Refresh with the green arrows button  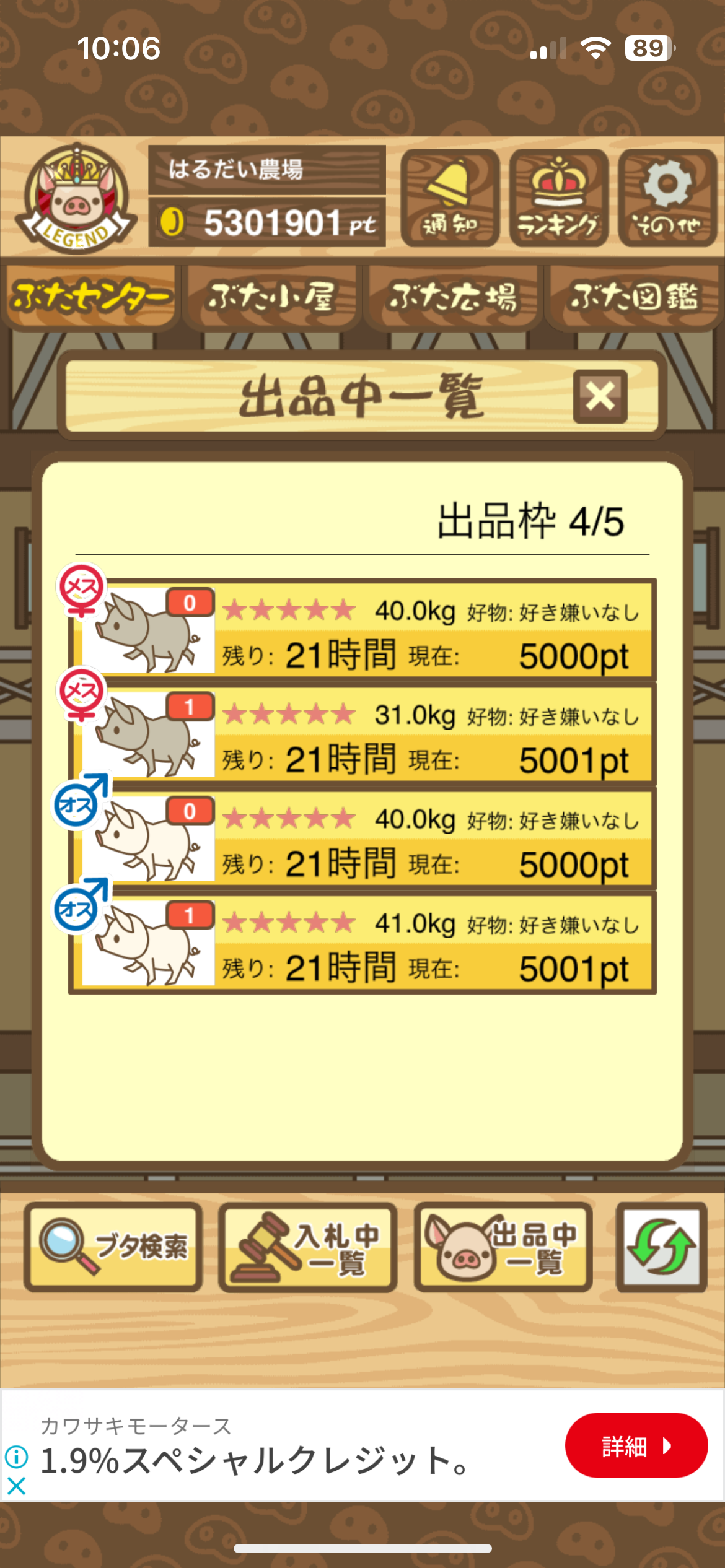[x=661, y=1247]
